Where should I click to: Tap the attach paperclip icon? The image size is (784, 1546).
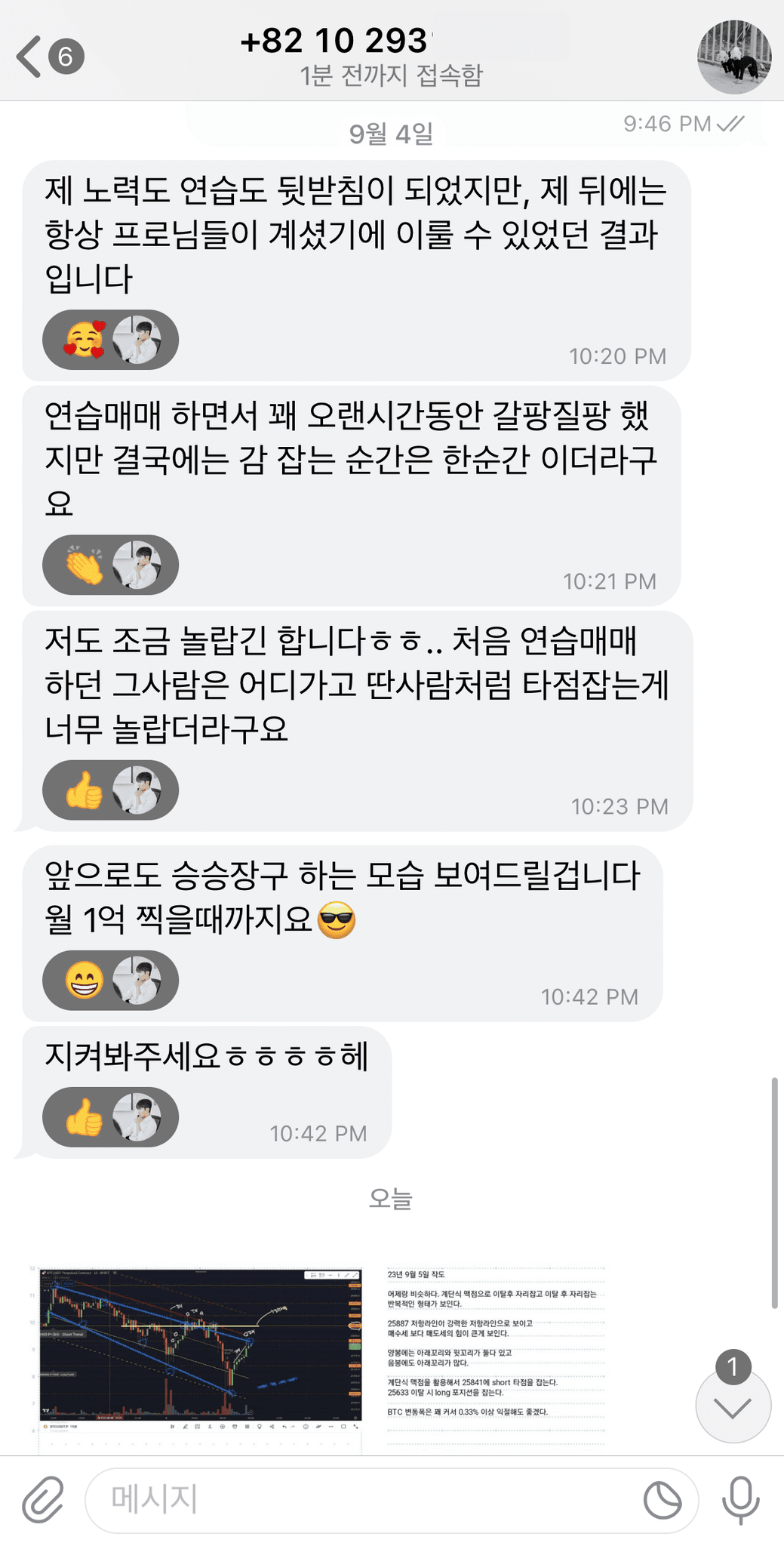click(x=43, y=1500)
